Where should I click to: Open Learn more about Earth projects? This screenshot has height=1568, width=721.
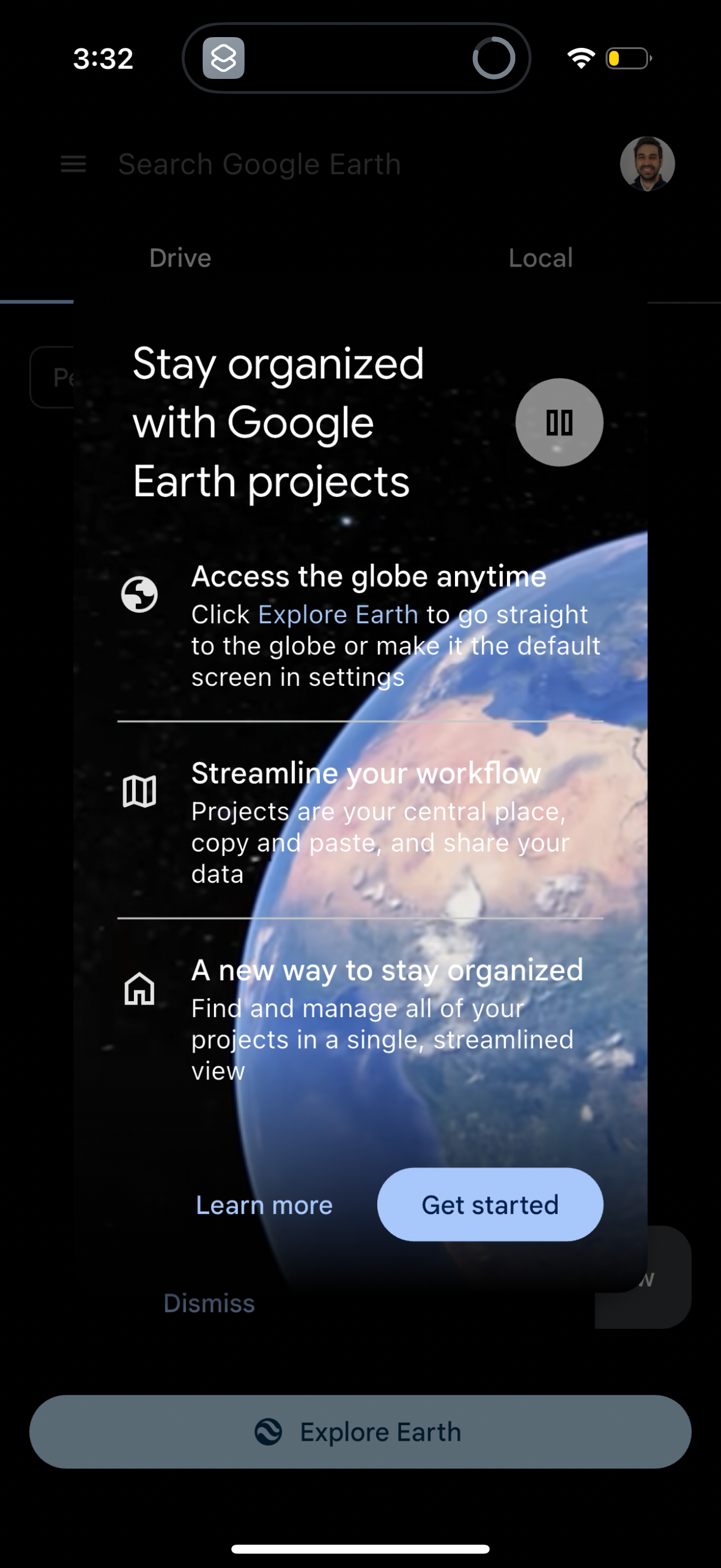pyautogui.click(x=264, y=1204)
